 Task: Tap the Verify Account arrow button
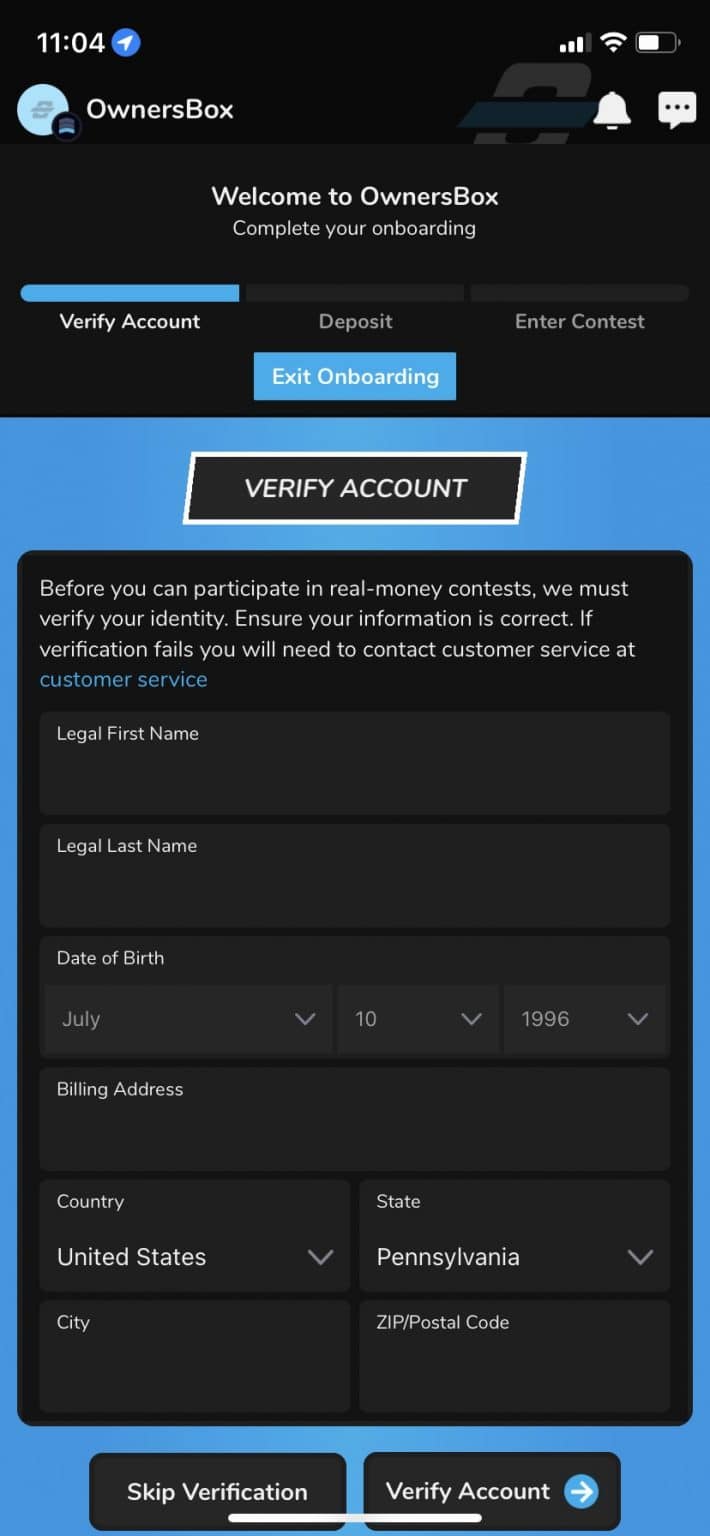(x=491, y=1492)
